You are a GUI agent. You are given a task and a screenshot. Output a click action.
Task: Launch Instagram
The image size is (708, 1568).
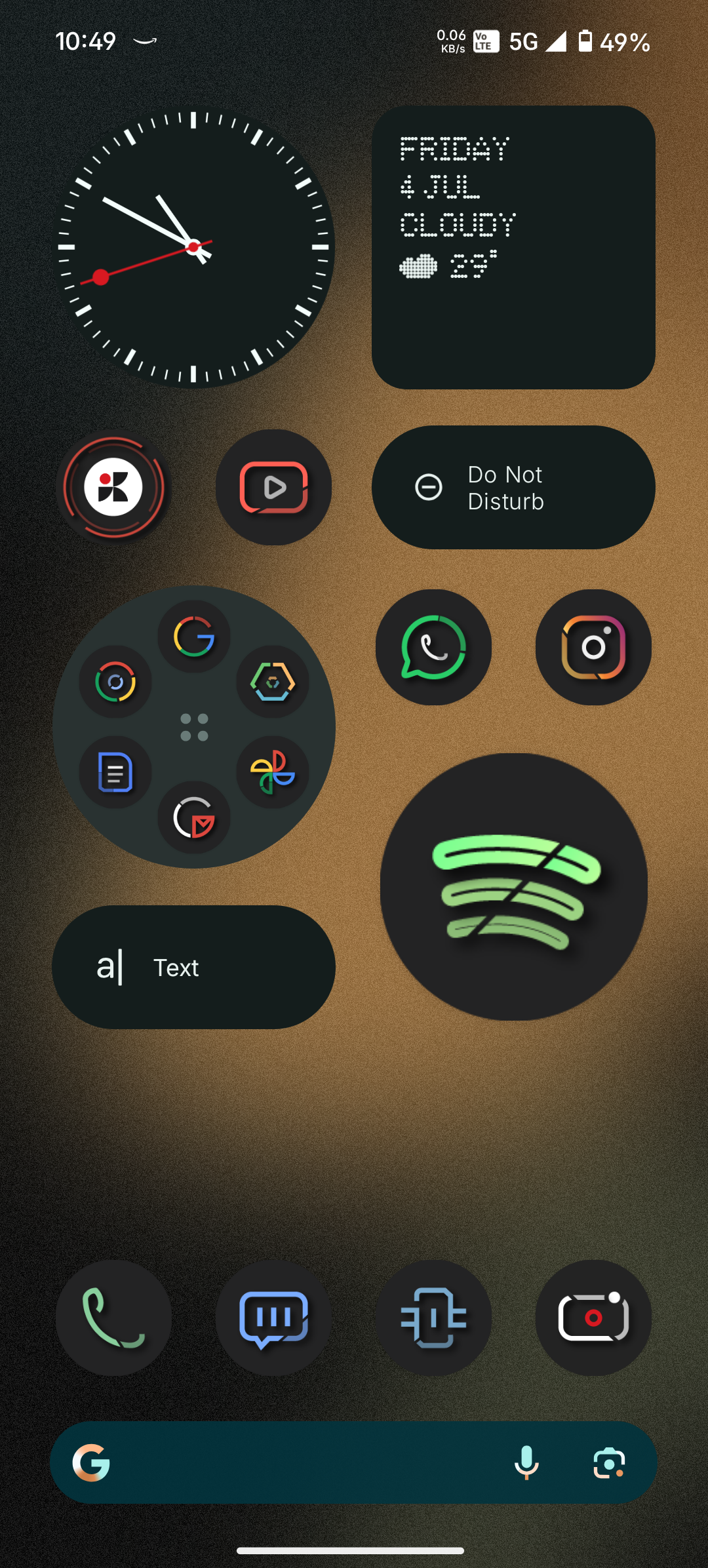pyautogui.click(x=593, y=647)
